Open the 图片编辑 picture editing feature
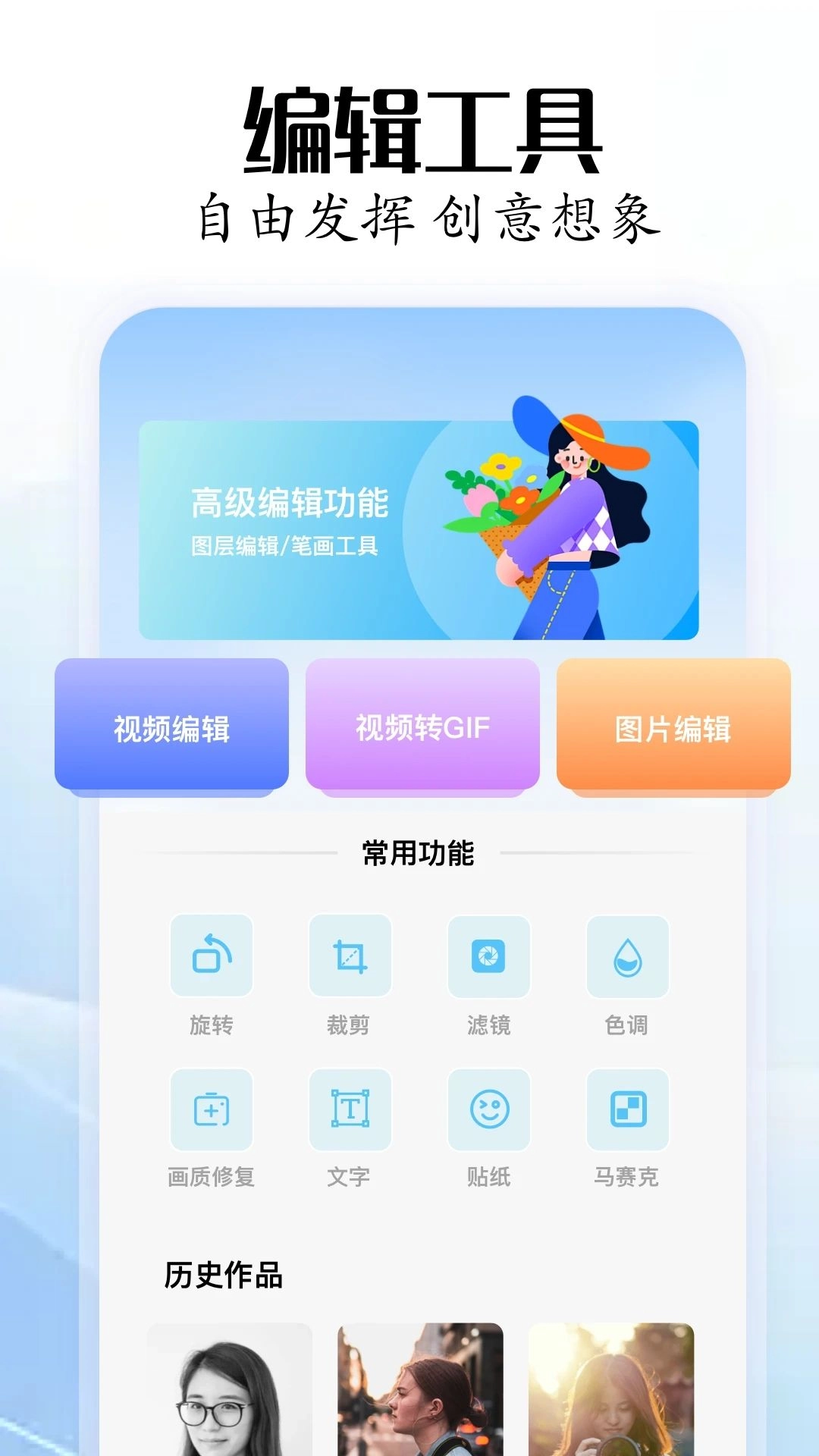This screenshot has width=819, height=1456. pyautogui.click(x=673, y=726)
